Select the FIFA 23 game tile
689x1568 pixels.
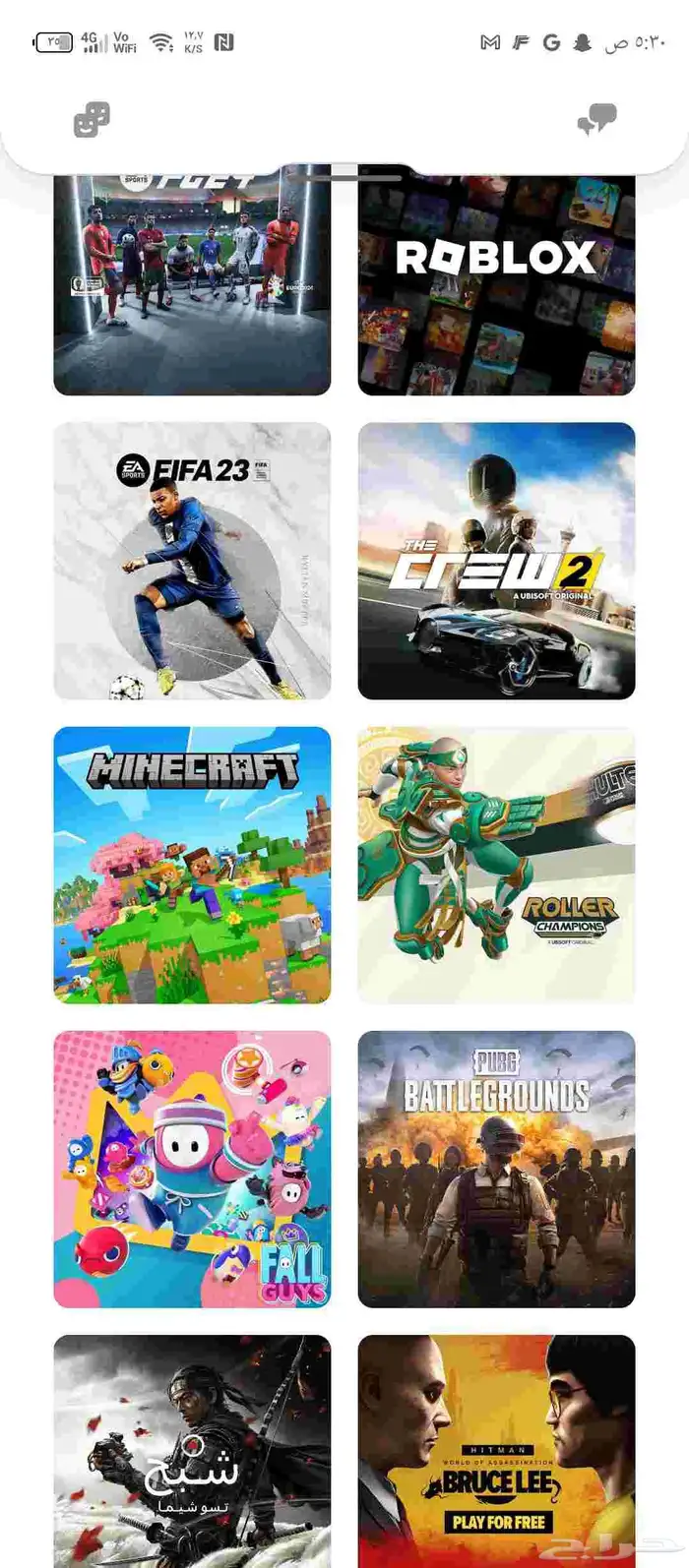pyautogui.click(x=192, y=561)
